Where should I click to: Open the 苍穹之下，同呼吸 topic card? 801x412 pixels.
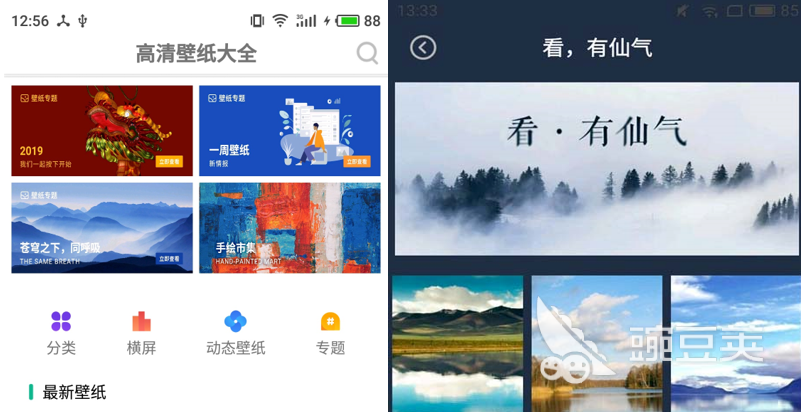(102, 228)
